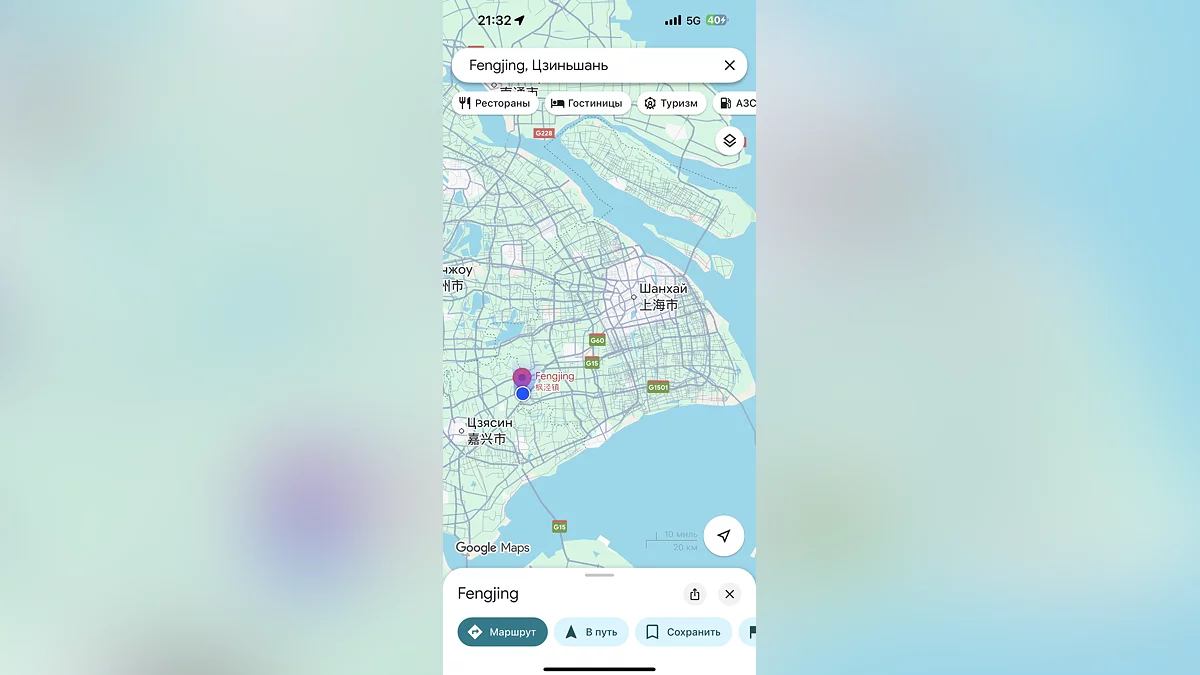Select the АЗС chip

point(737,103)
